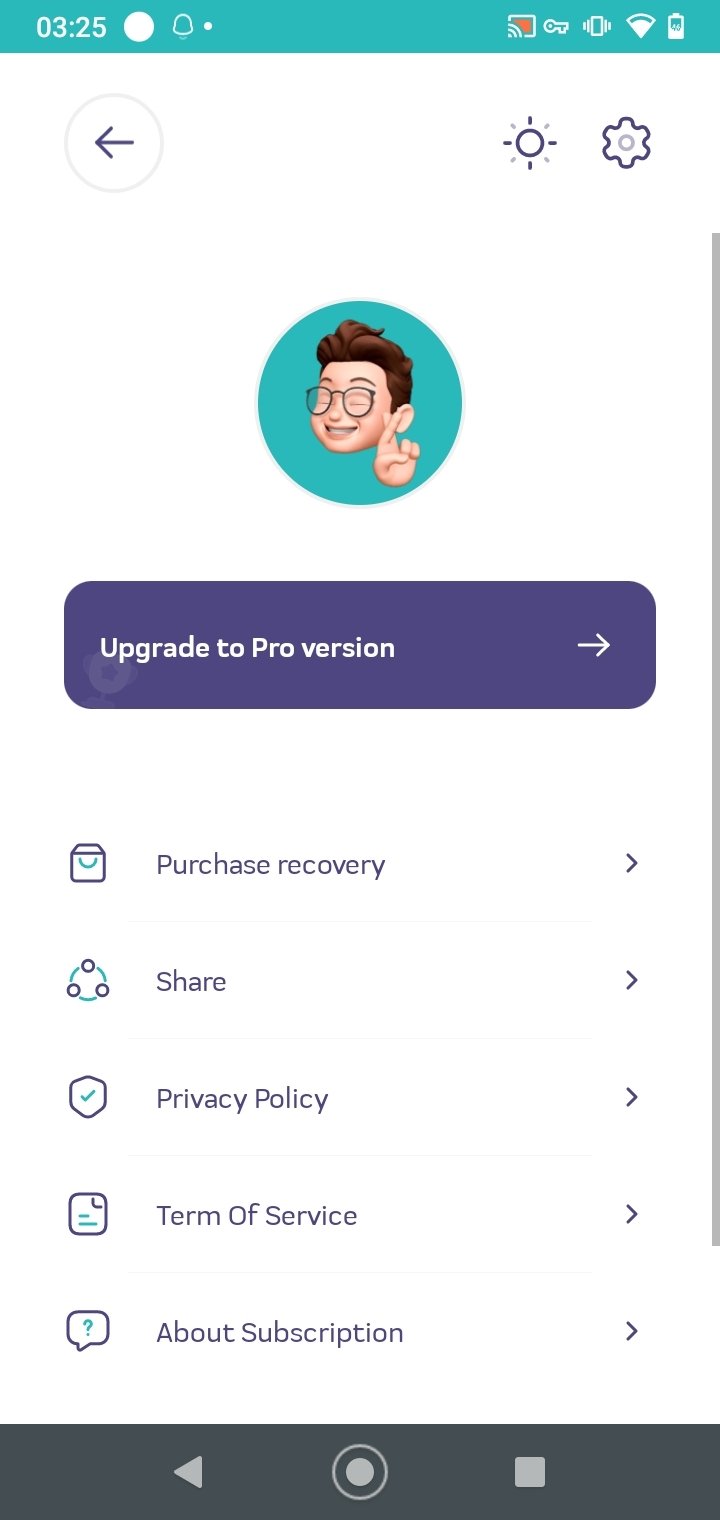Upgrade to Pro version

[360, 645]
